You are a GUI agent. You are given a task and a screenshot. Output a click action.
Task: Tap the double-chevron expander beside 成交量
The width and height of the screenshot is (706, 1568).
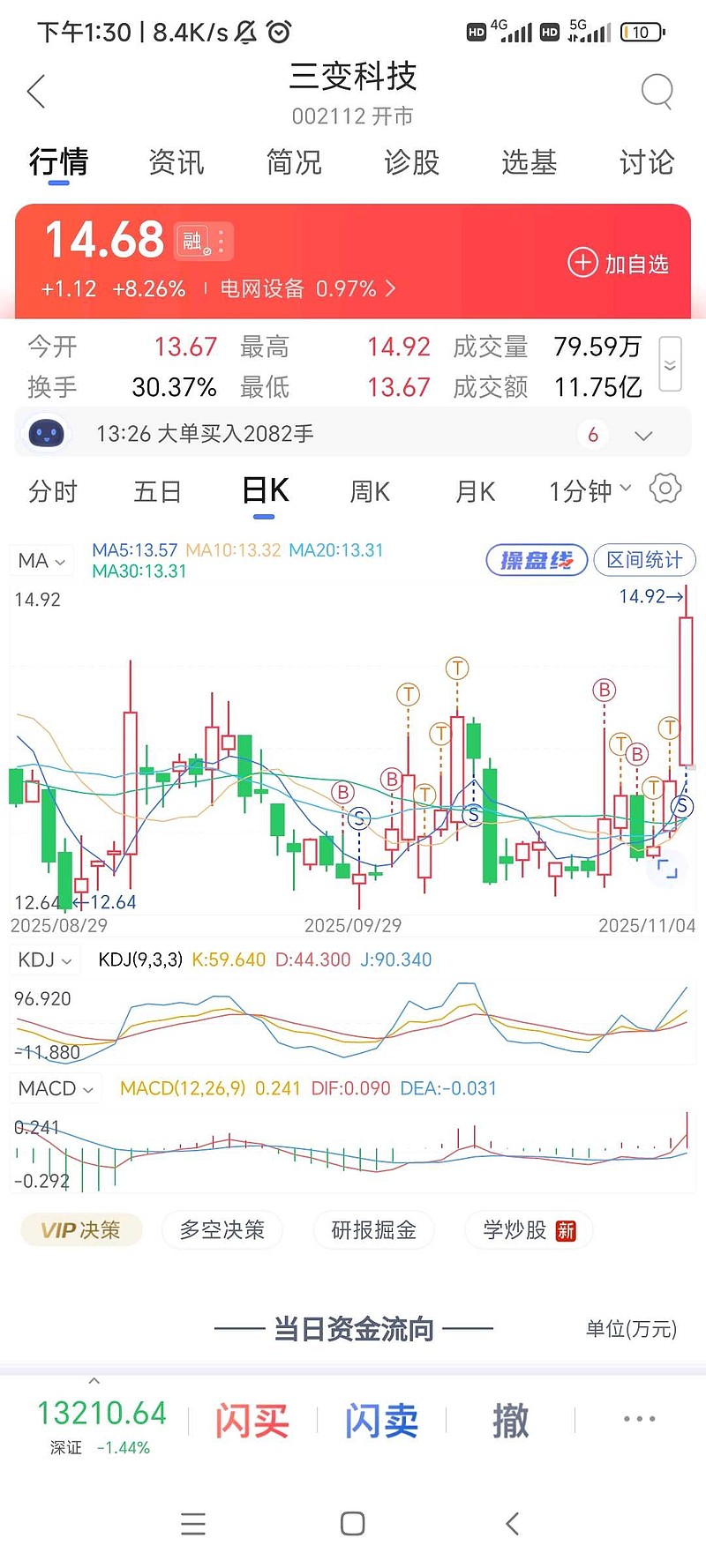pos(671,363)
